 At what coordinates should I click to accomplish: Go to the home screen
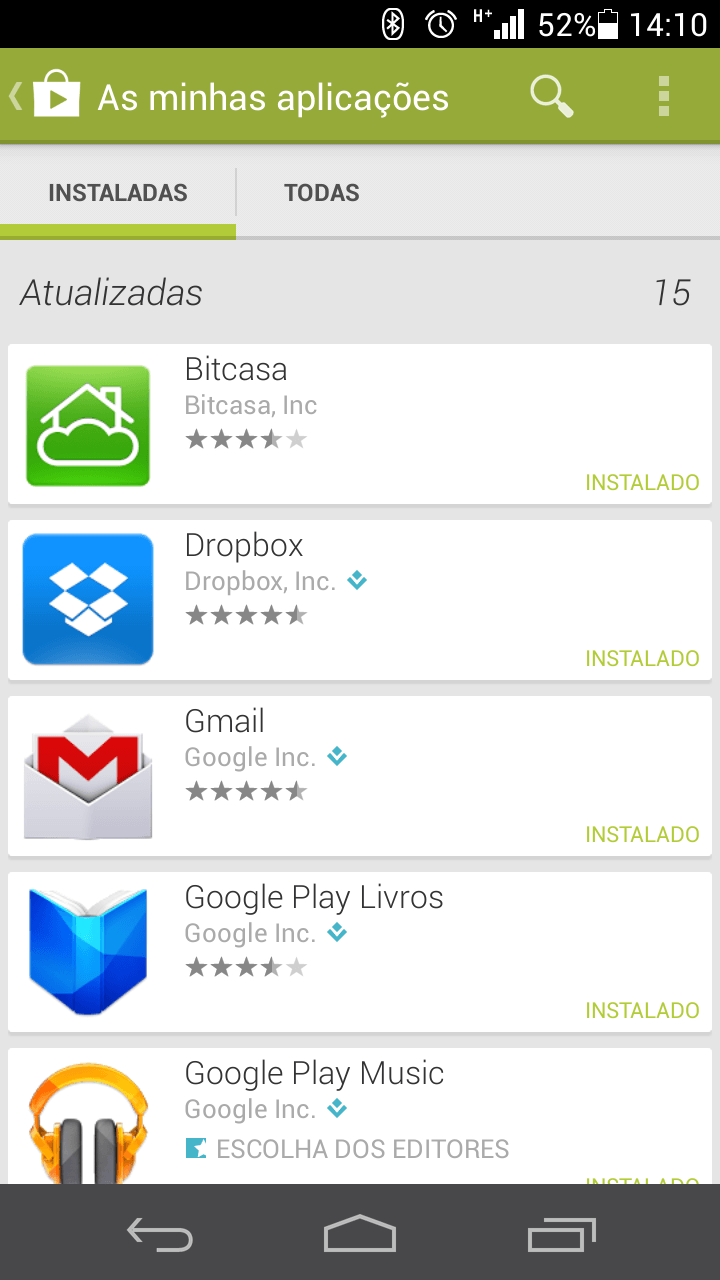(360, 1234)
